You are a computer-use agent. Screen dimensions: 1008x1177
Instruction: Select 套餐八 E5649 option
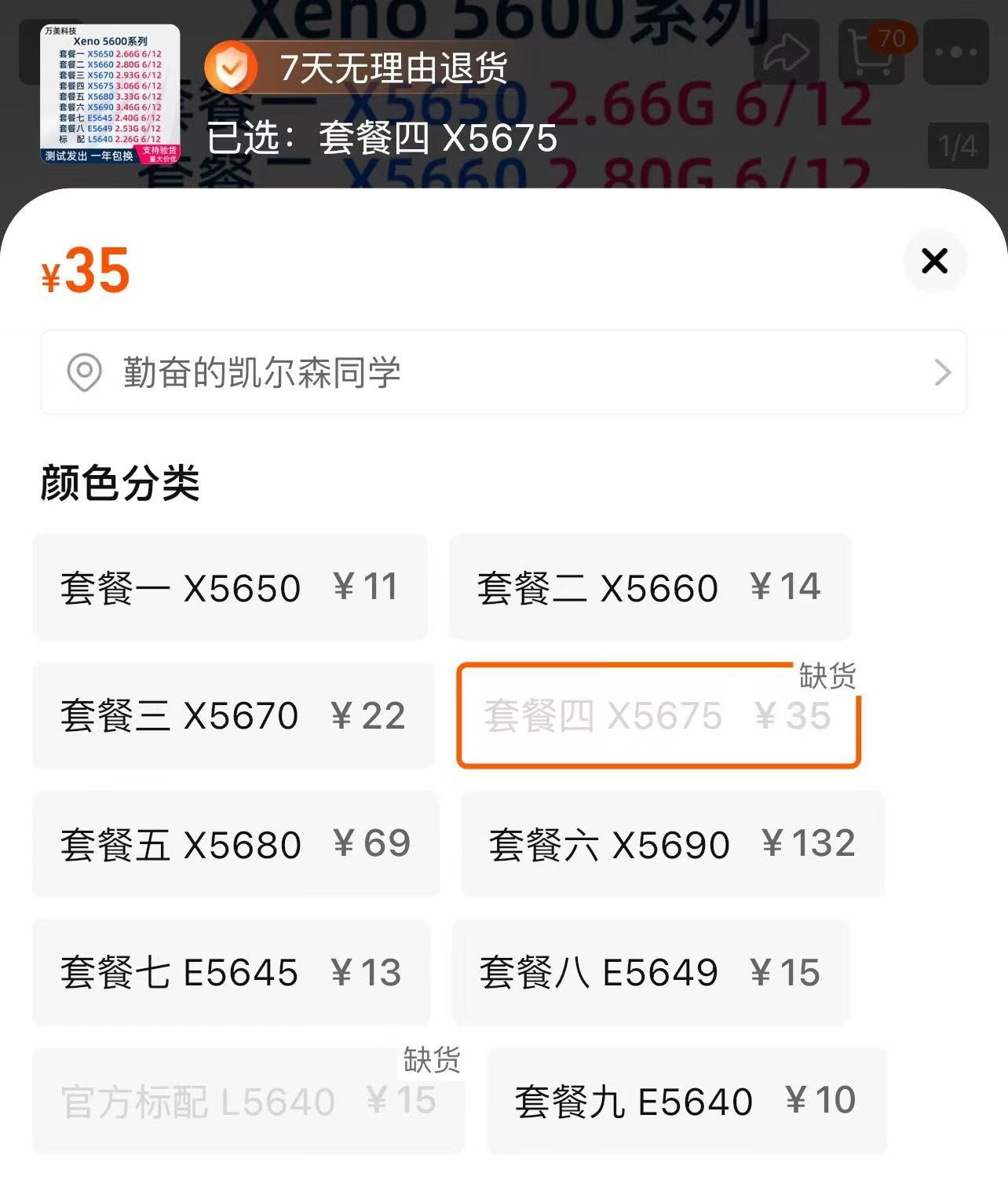(650, 972)
